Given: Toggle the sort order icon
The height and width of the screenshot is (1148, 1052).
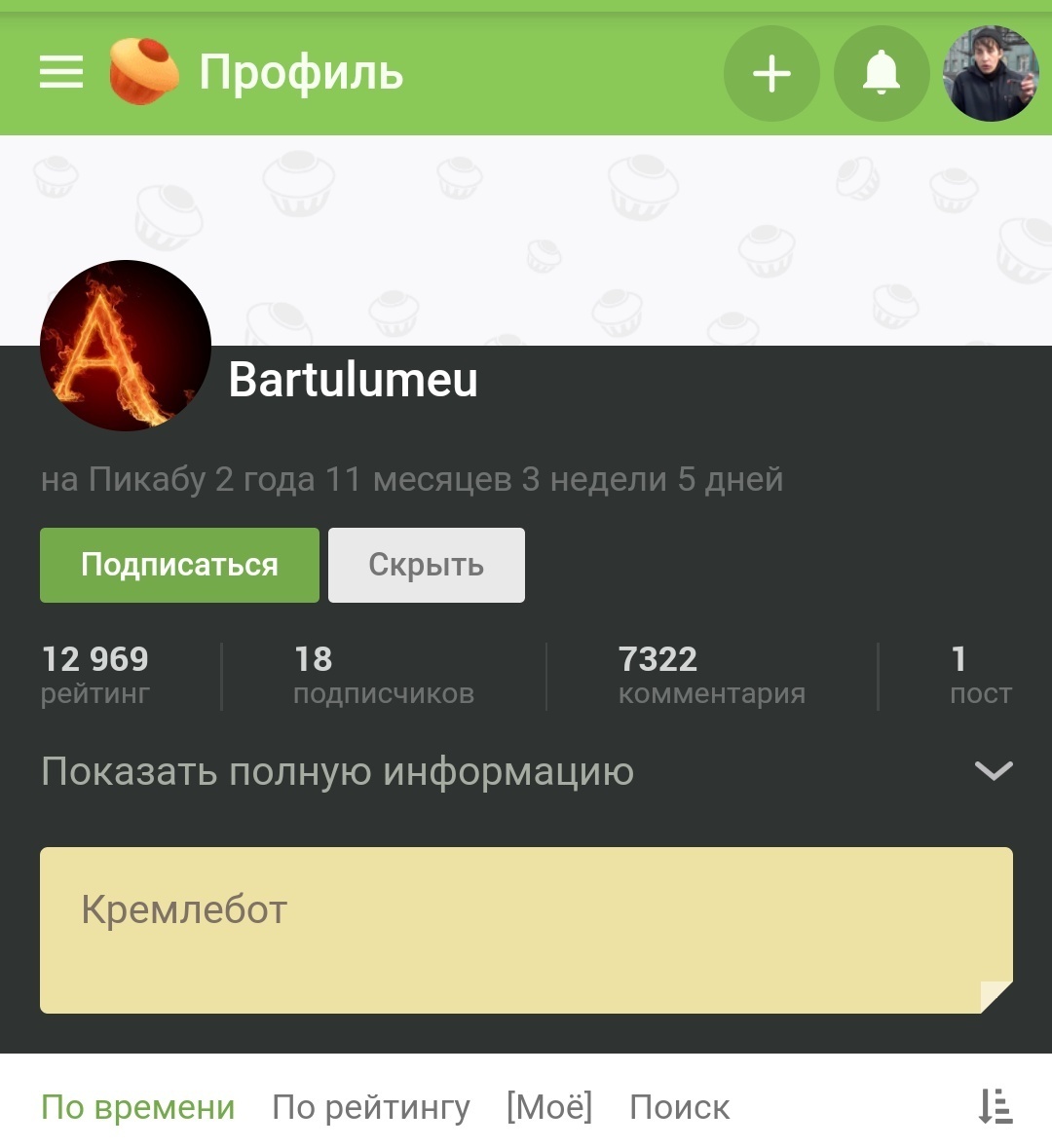Looking at the screenshot, I should [x=996, y=1107].
